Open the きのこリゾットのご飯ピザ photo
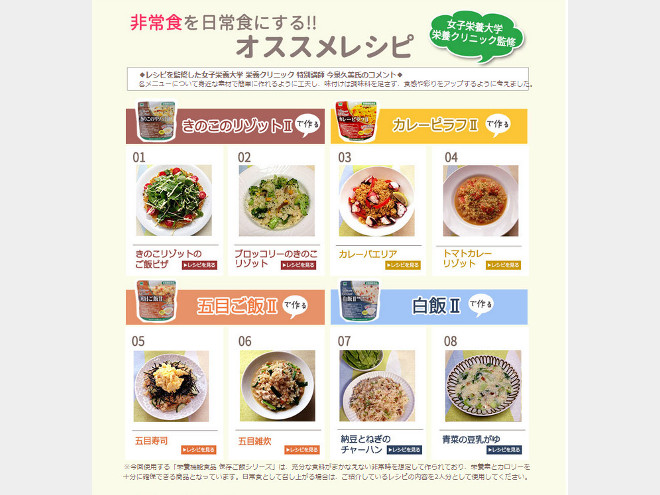The height and width of the screenshot is (495, 660). point(174,200)
